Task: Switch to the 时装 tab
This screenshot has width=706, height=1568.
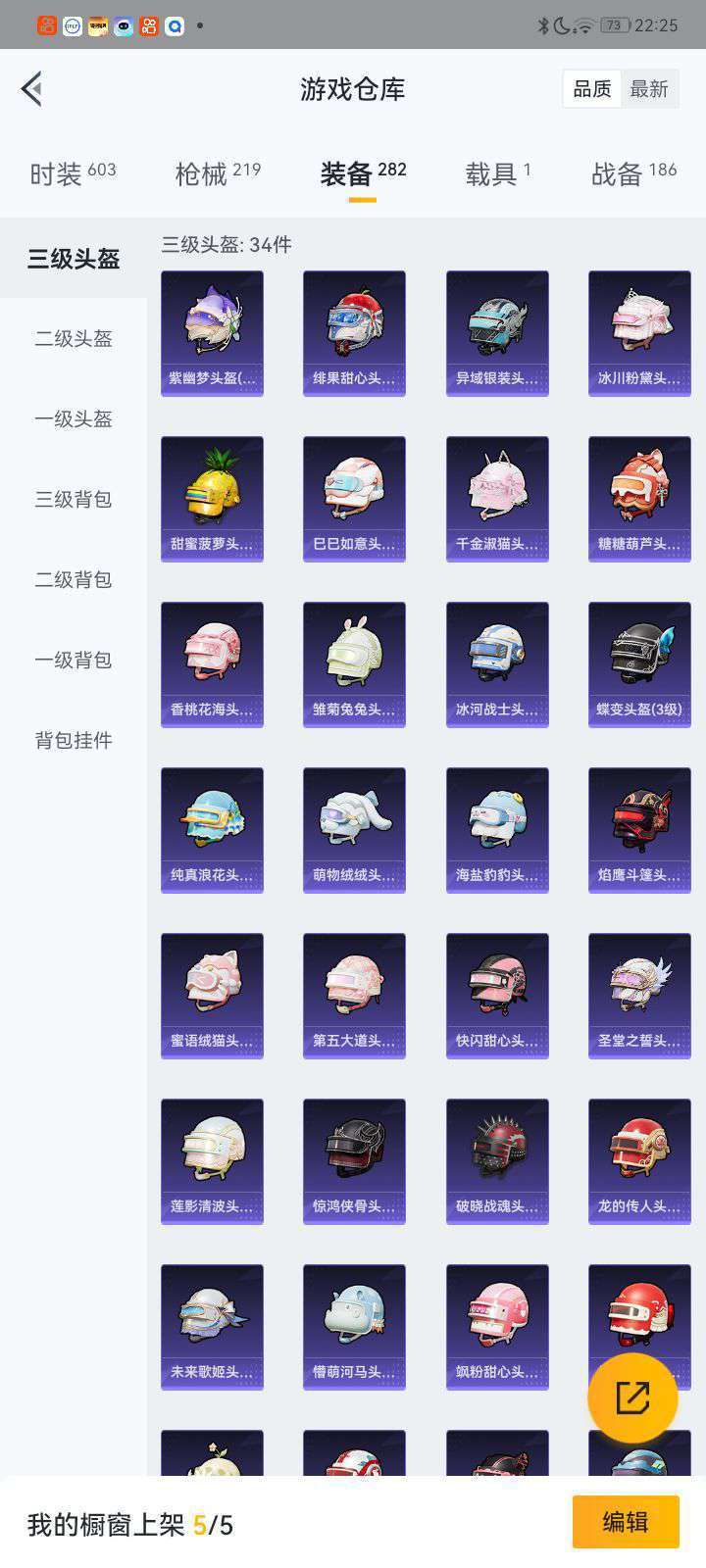Action: [73, 173]
